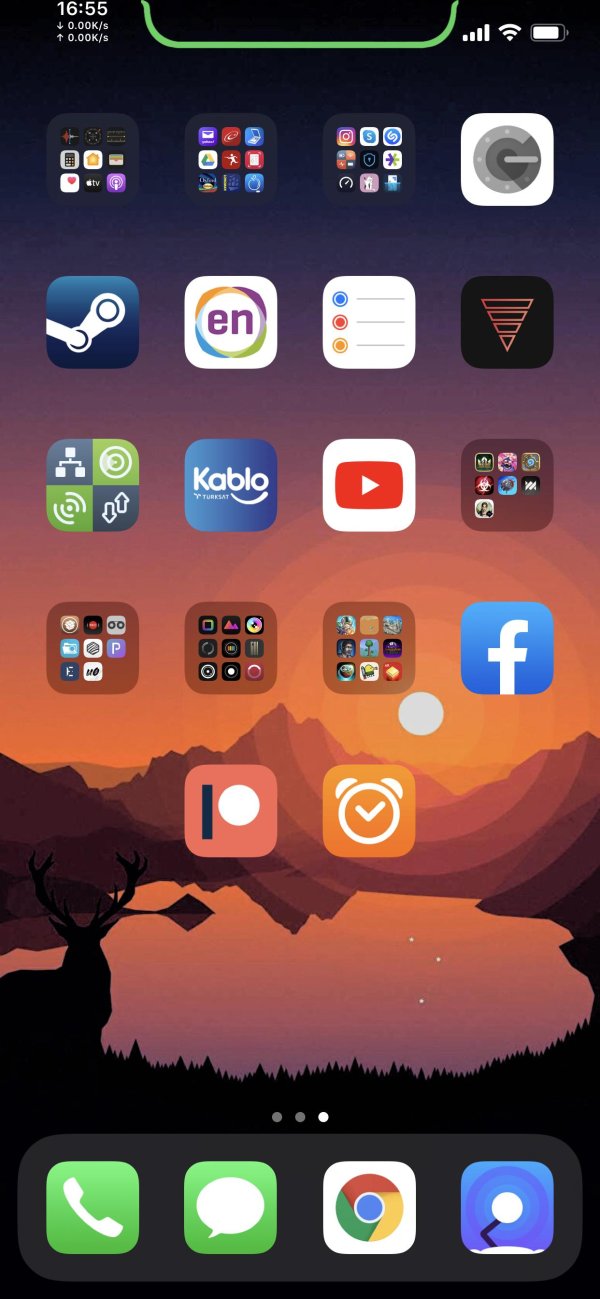The image size is (600, 1299).
Task: Open the Steam app
Action: [x=93, y=322]
